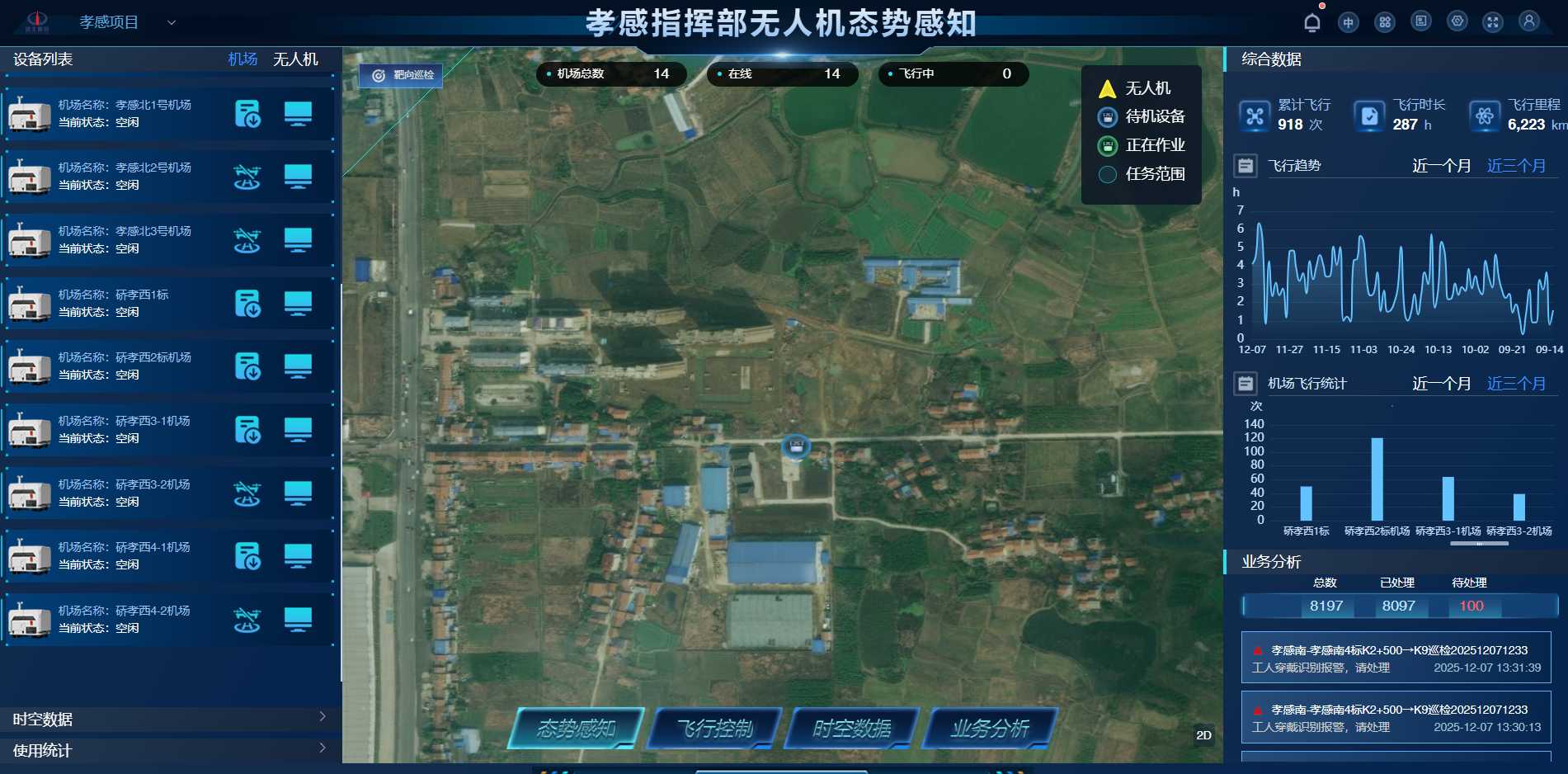Show 近一个月 for 机场飞行统计 chart
The height and width of the screenshot is (774, 1568).
coord(1441,384)
